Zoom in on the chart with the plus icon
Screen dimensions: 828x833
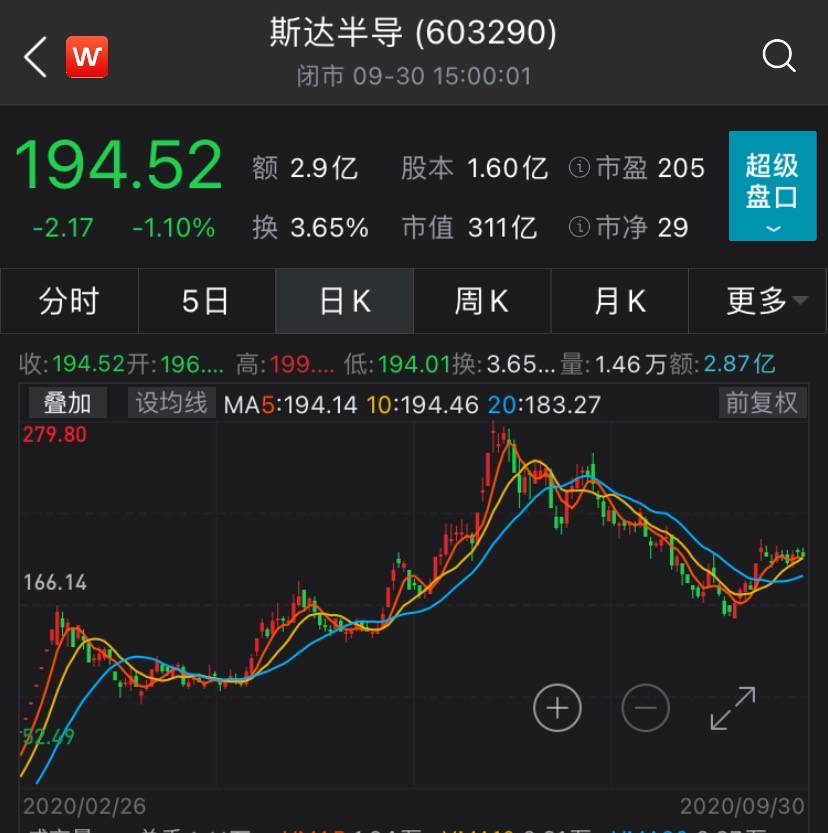(557, 708)
